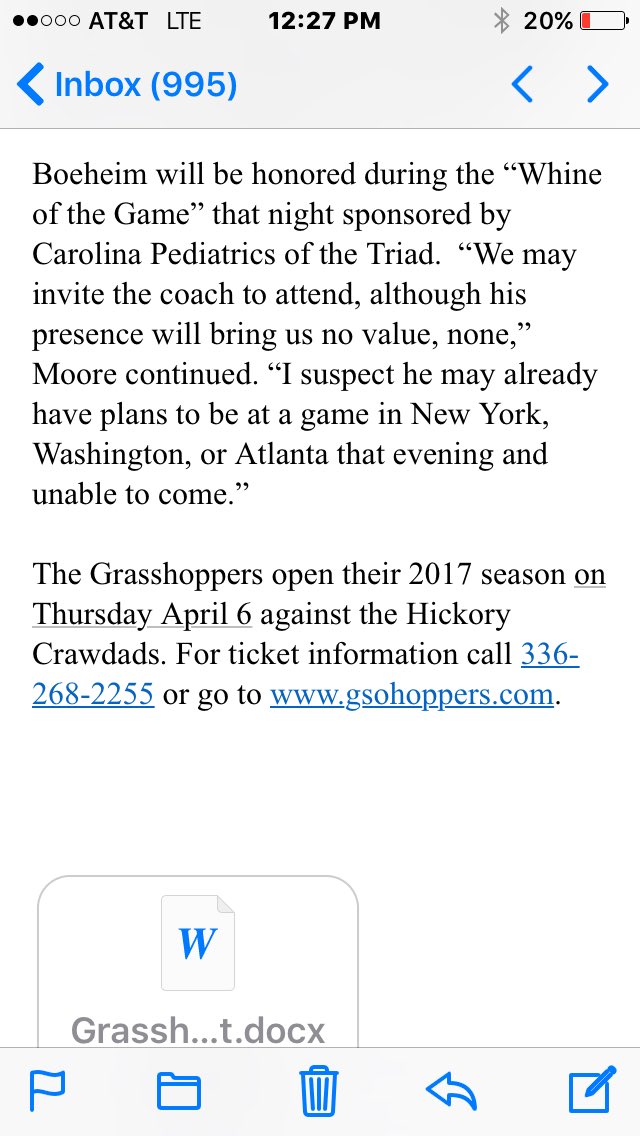Go to the next message arrow
This screenshot has width=640, height=1136.
click(597, 85)
